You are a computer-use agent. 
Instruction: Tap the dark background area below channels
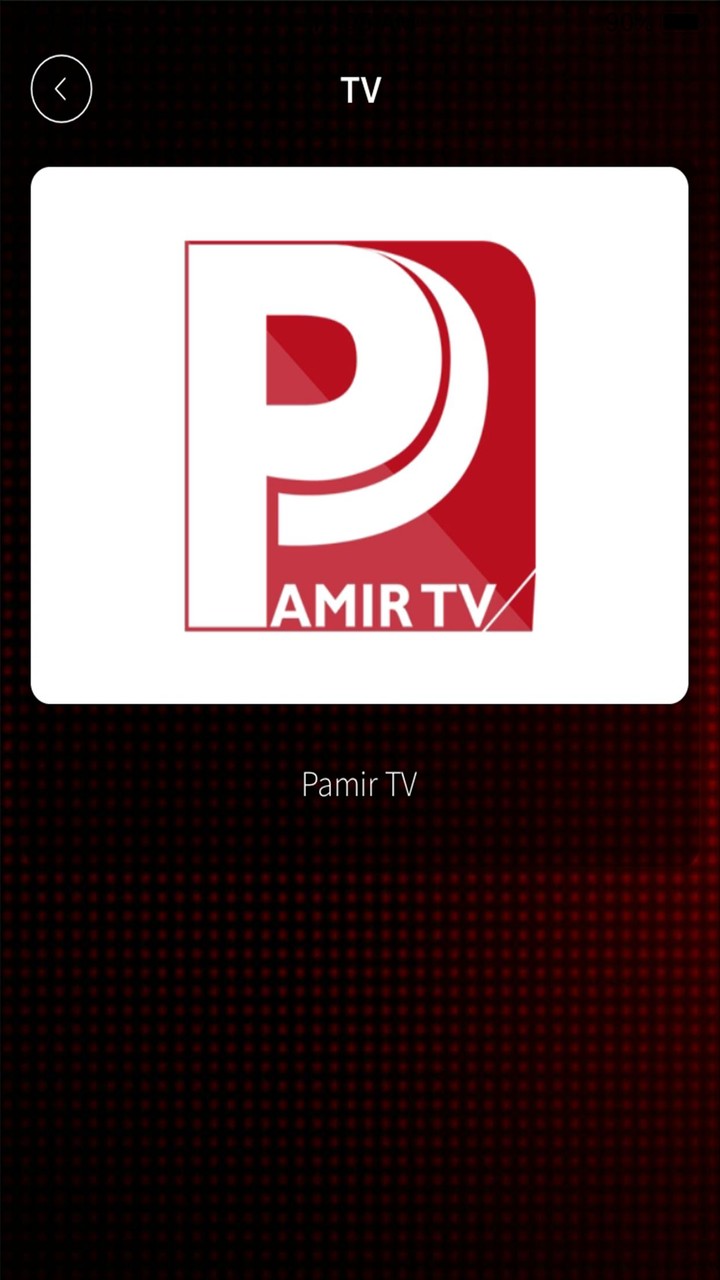(x=360, y=1050)
